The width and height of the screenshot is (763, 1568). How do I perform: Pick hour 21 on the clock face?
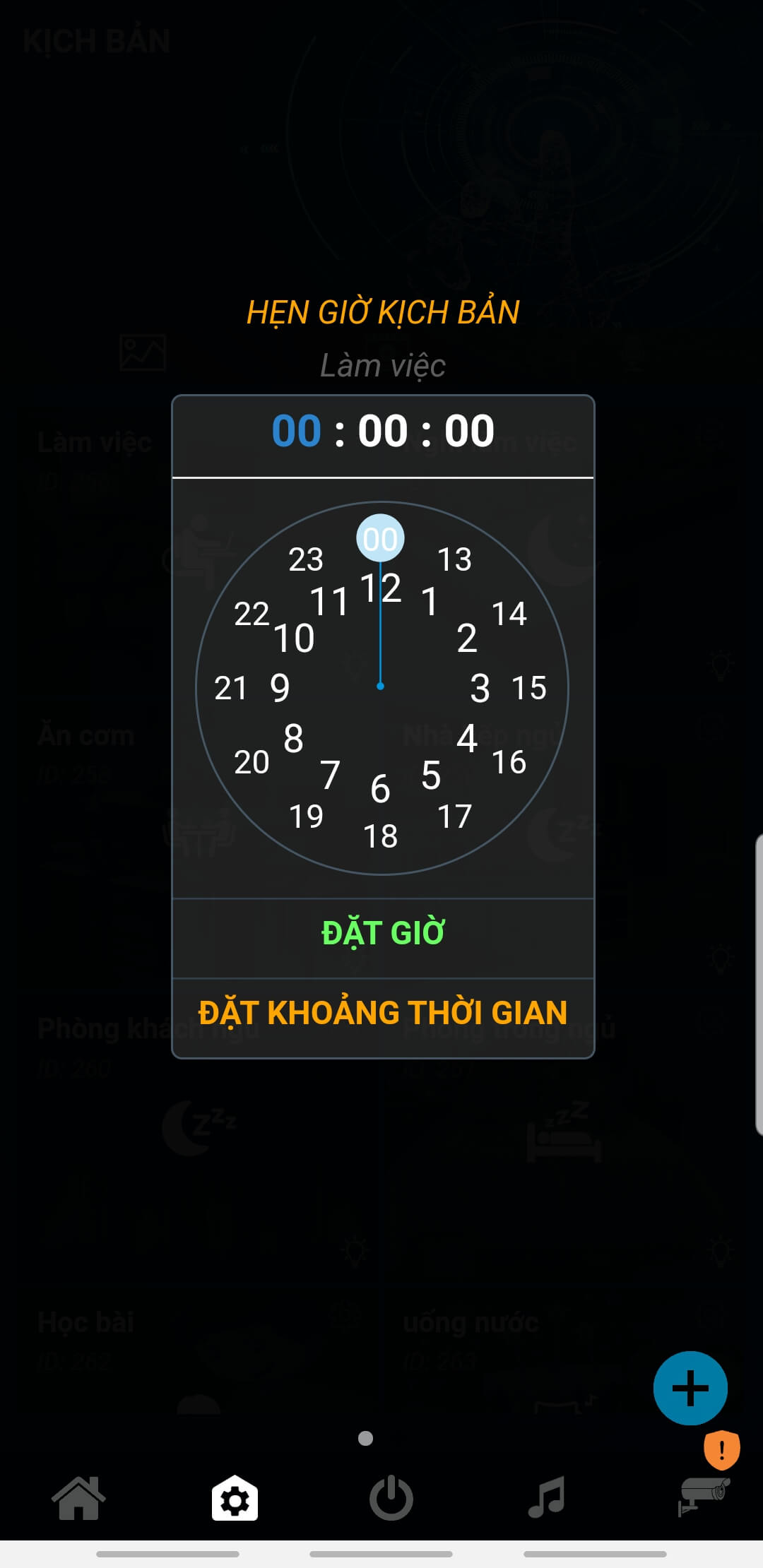pyautogui.click(x=230, y=688)
